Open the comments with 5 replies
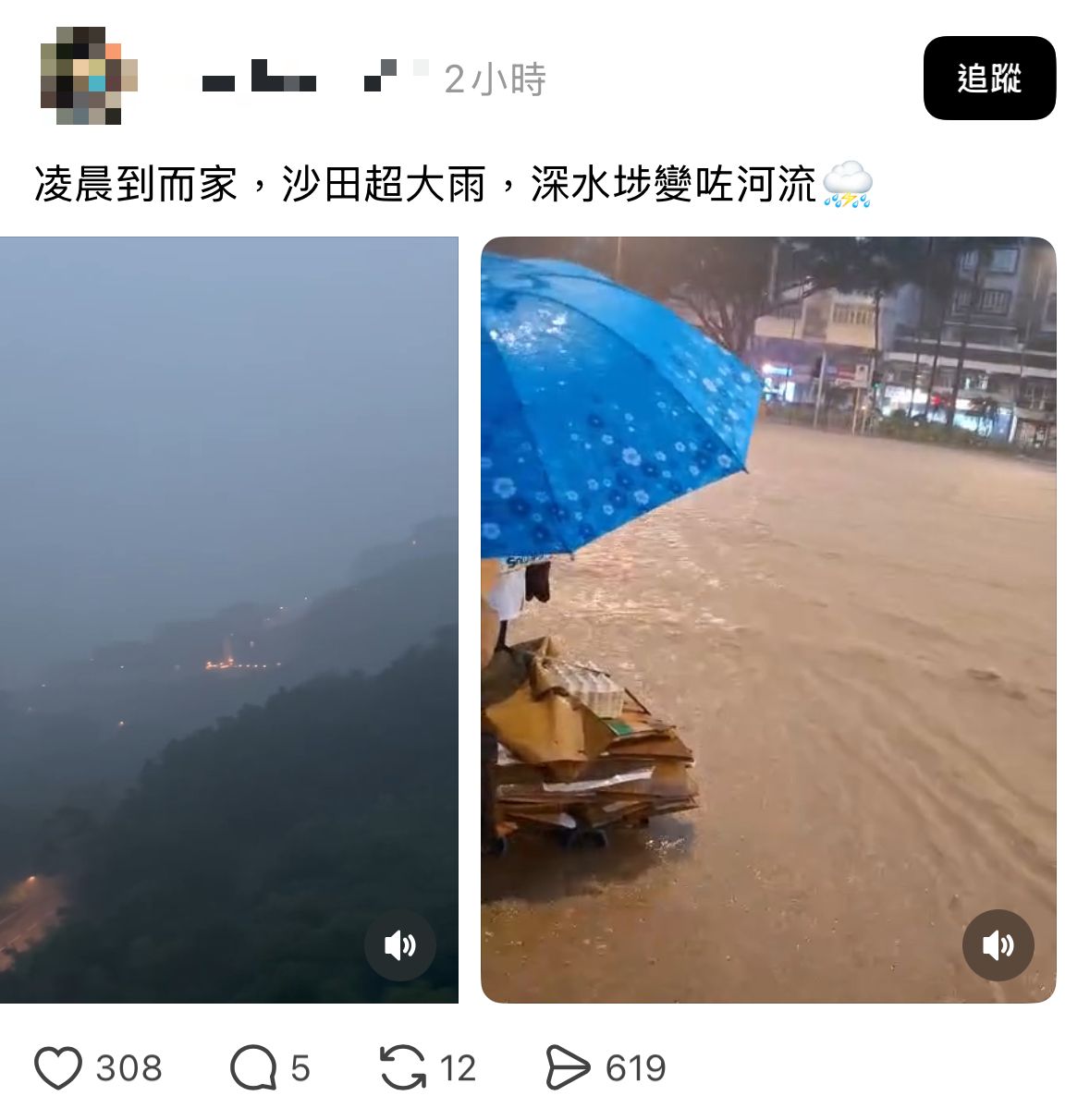 pos(253,1067)
